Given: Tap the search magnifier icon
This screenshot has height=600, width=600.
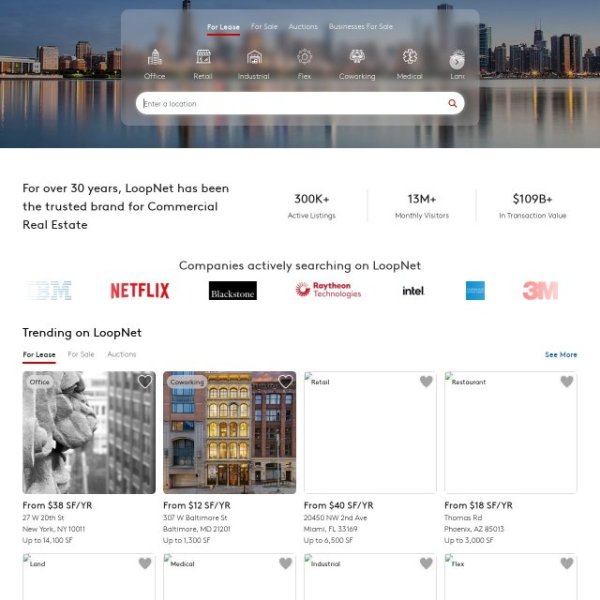Looking at the screenshot, I should [x=452, y=103].
